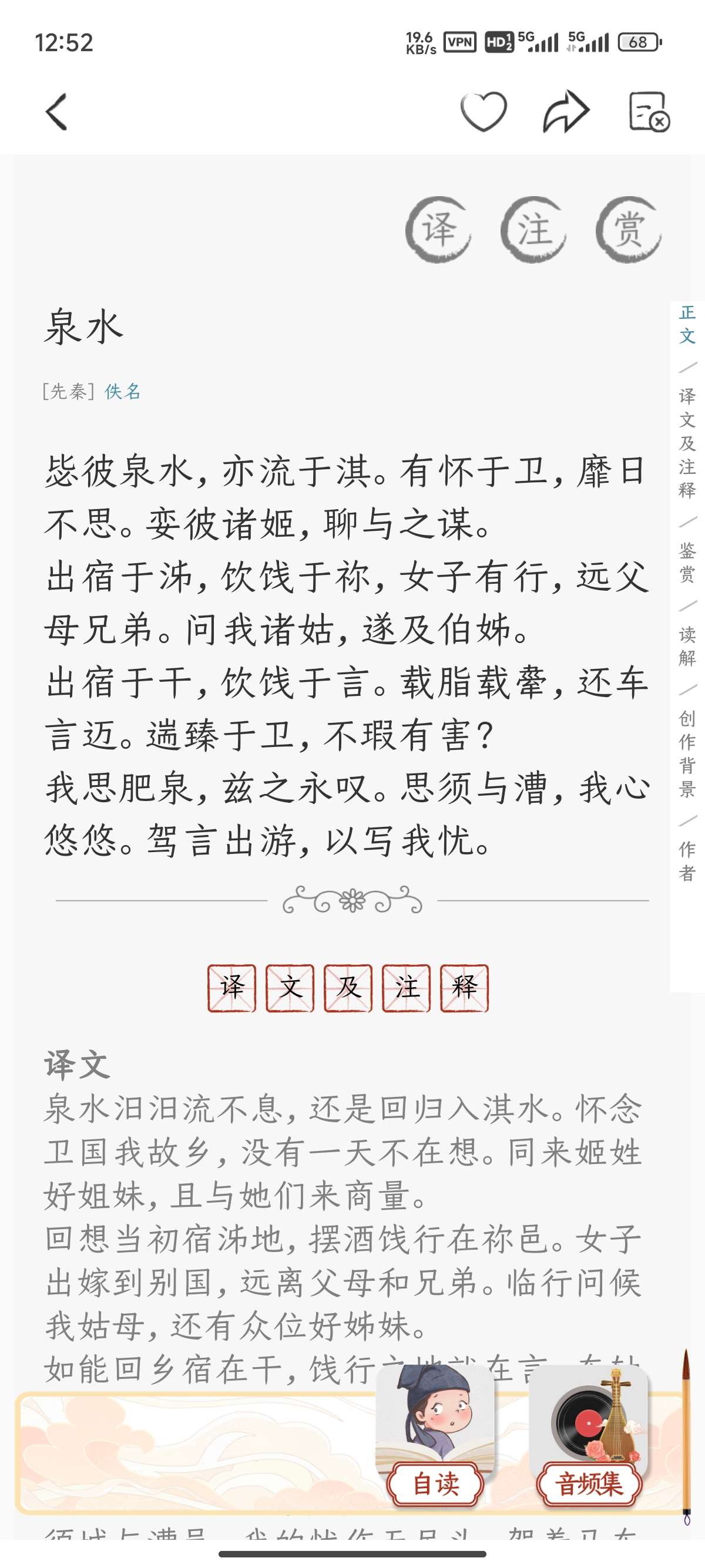Image resolution: width=705 pixels, height=1568 pixels.
Task: Open author link 佚名
Action: pyautogui.click(x=122, y=391)
